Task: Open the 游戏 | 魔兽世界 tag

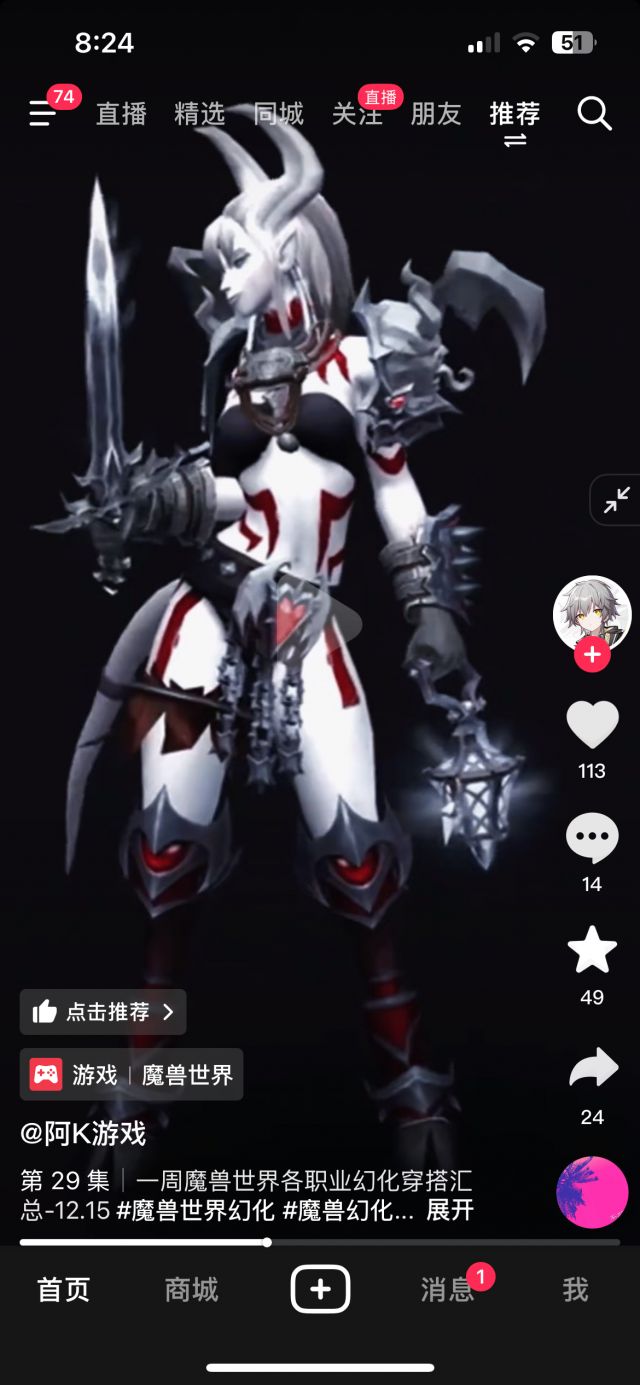Action: point(131,1075)
